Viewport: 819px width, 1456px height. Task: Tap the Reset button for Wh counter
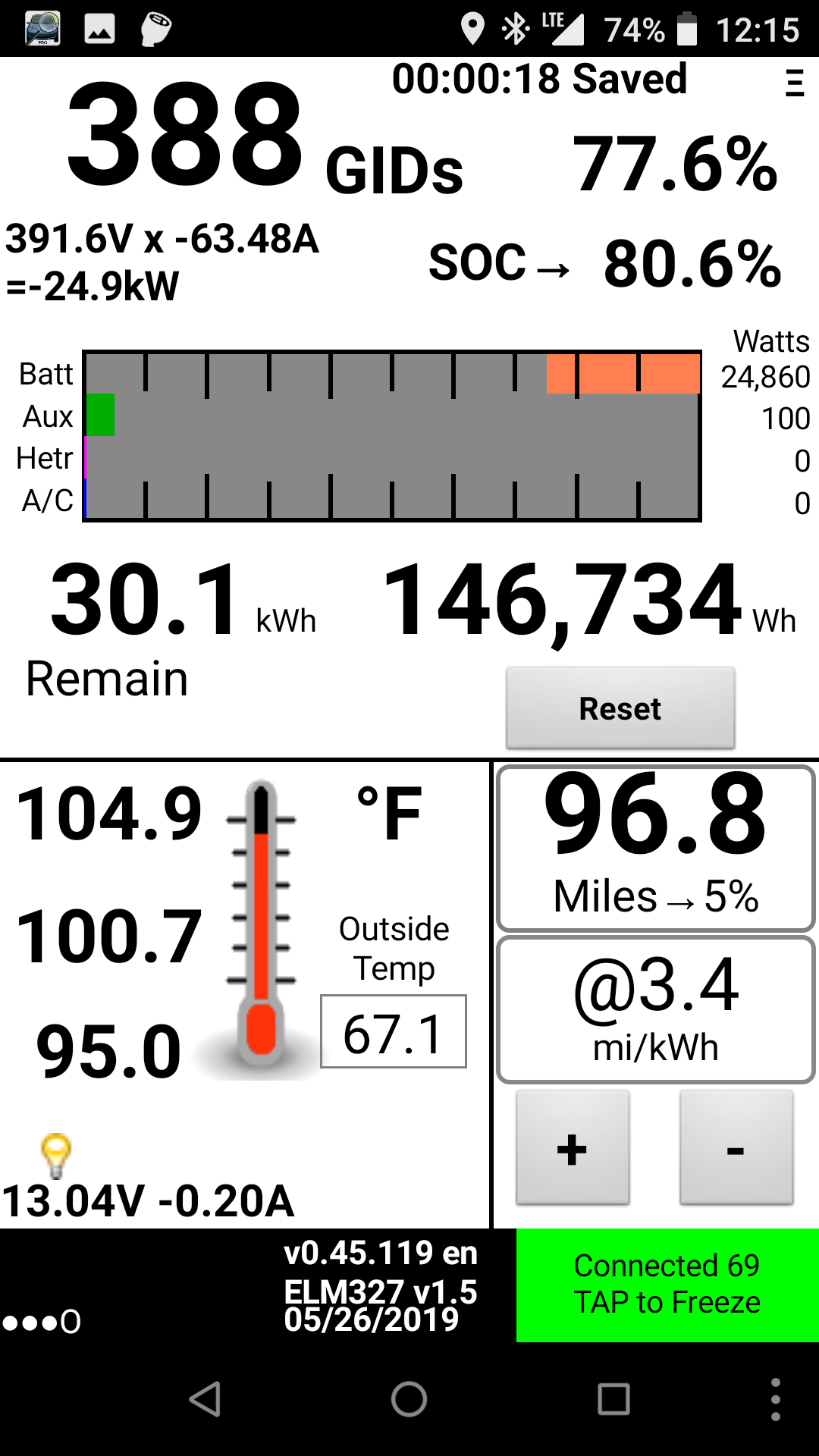(620, 708)
